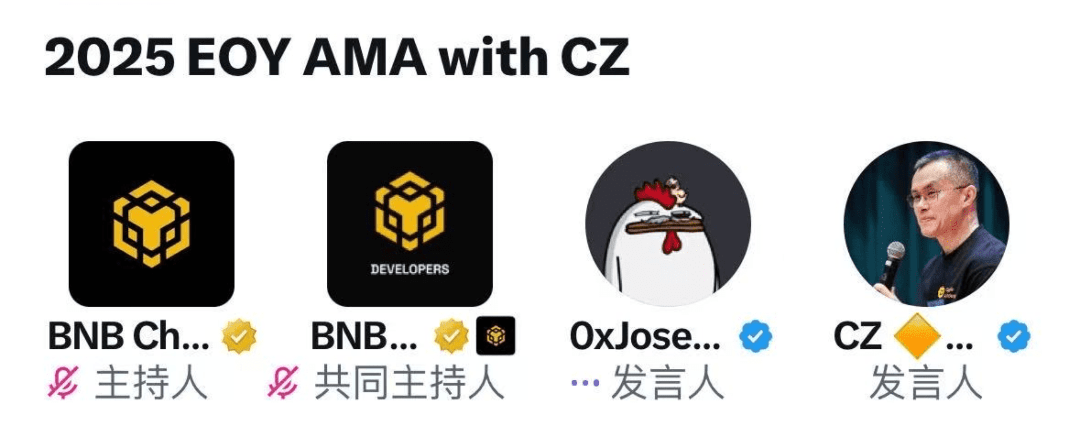The width and height of the screenshot is (1080, 431).
Task: View speaker 0xJose's chicken avatar profile
Action: [668, 223]
